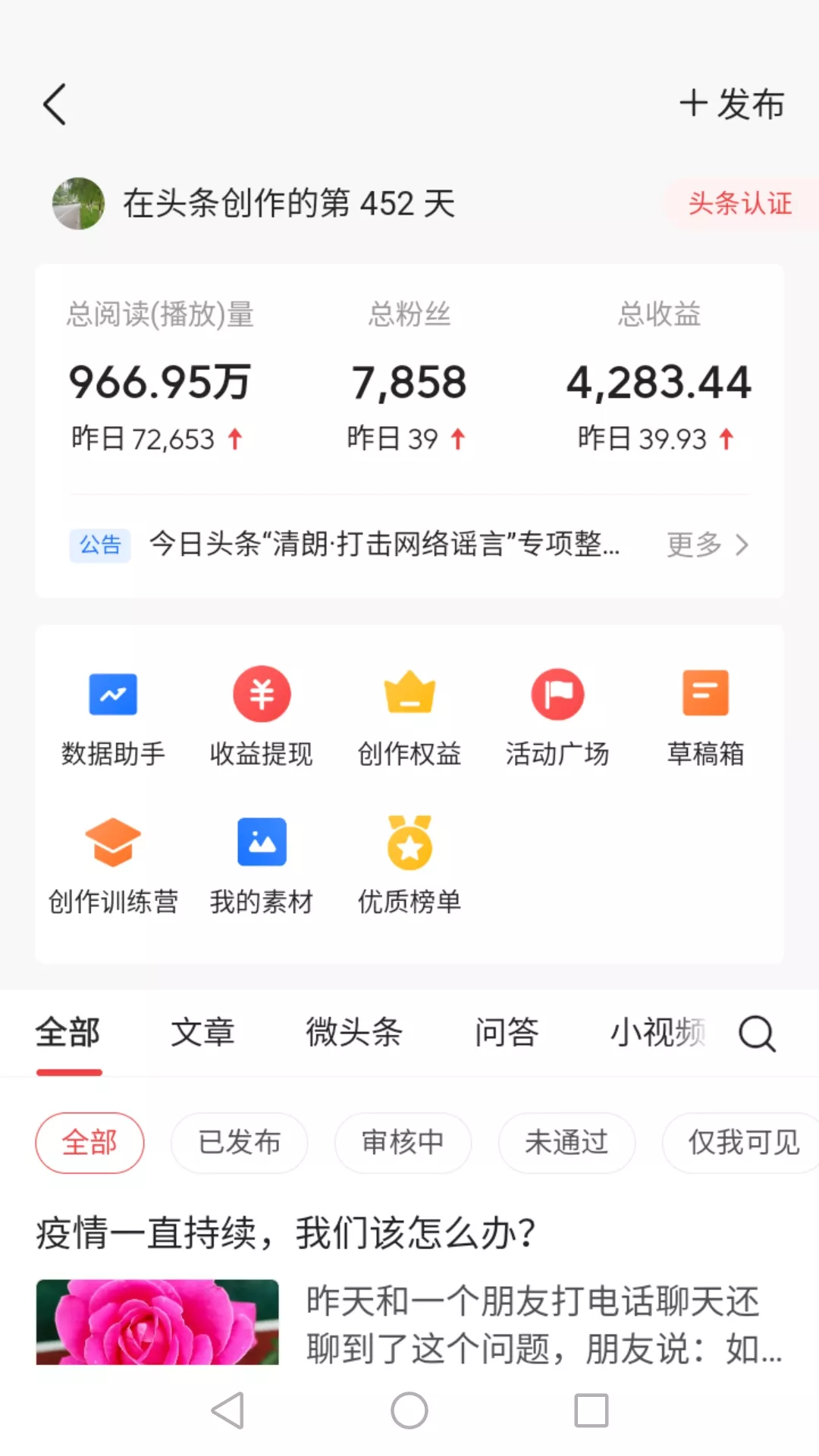The width and height of the screenshot is (819, 1456).
Task: Go back using the top-left arrow
Action: 55,104
